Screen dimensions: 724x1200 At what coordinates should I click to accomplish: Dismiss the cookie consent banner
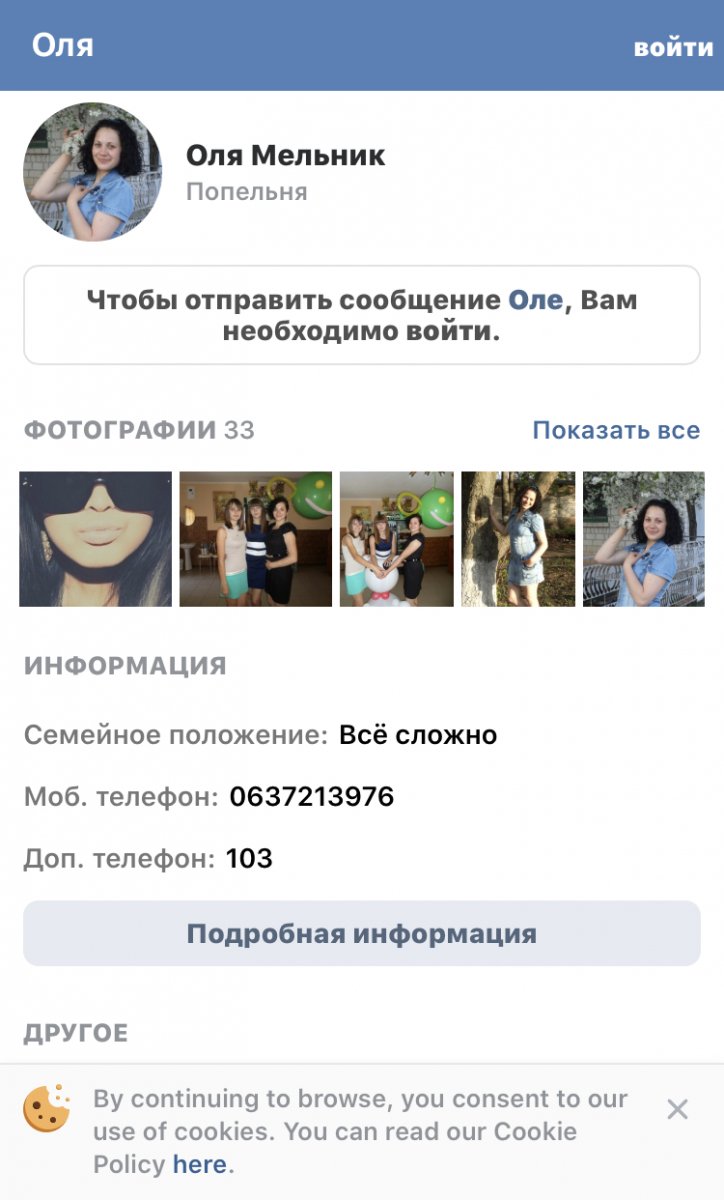677,1109
